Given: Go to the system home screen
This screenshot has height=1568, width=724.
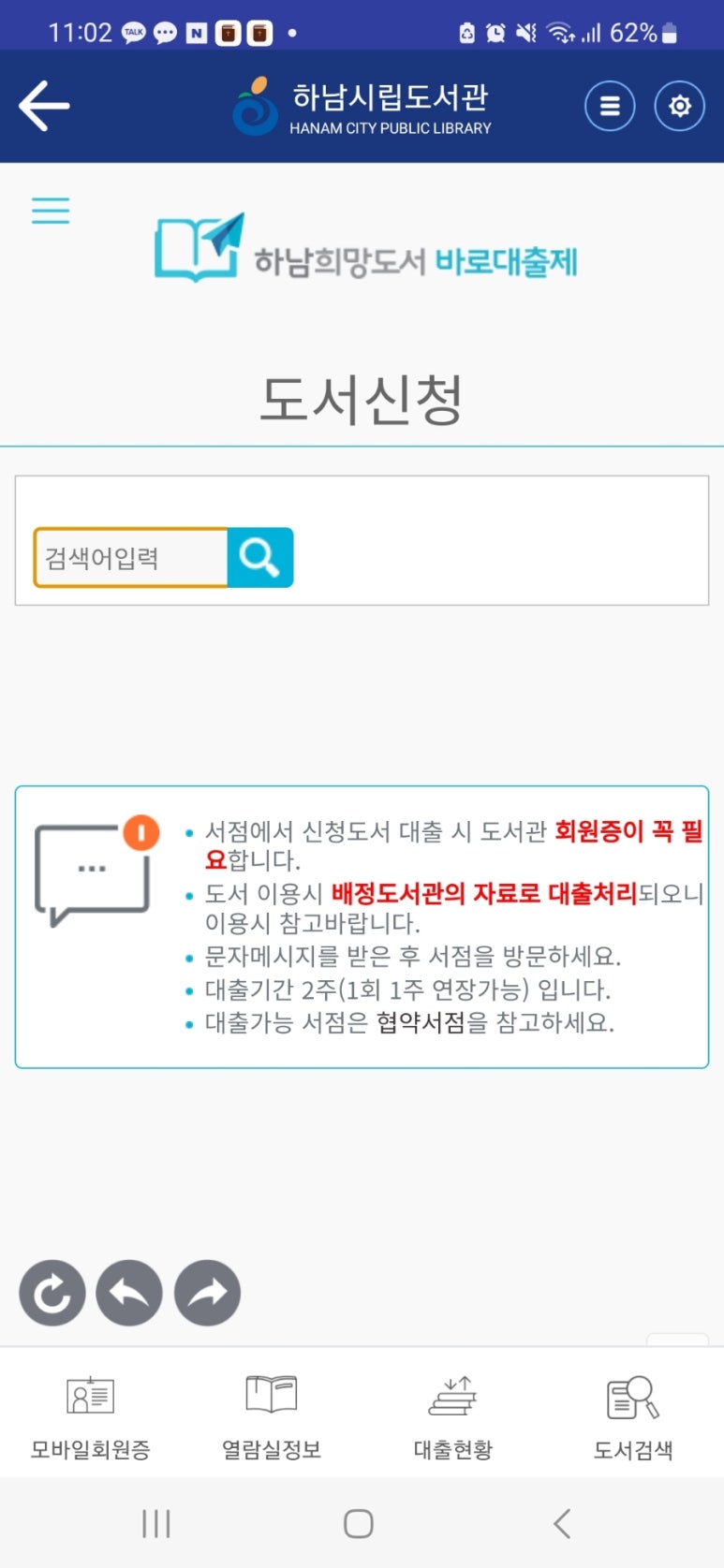Looking at the screenshot, I should (x=359, y=1524).
